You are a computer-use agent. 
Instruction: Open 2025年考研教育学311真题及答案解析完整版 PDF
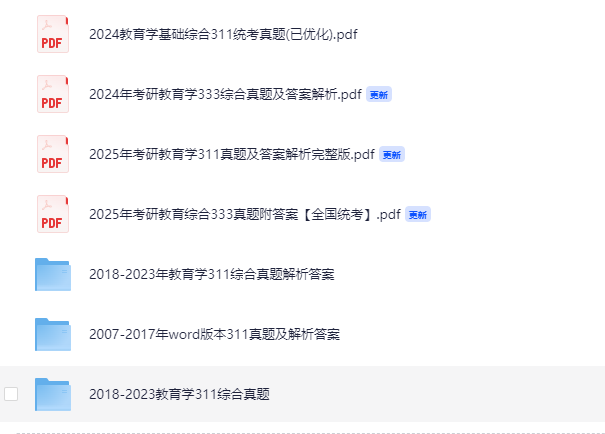click(231, 154)
